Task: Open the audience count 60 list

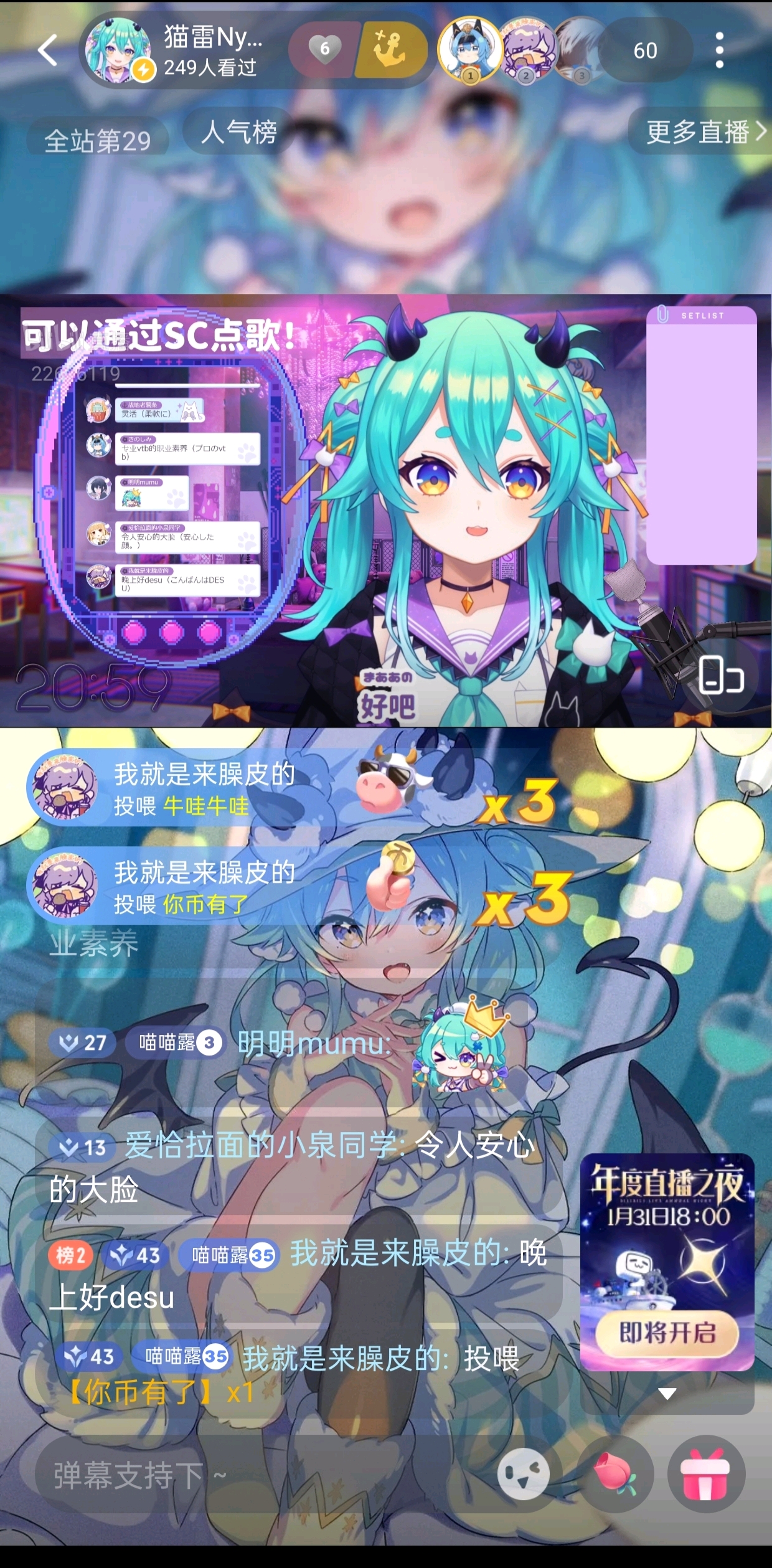Action: pos(645,50)
